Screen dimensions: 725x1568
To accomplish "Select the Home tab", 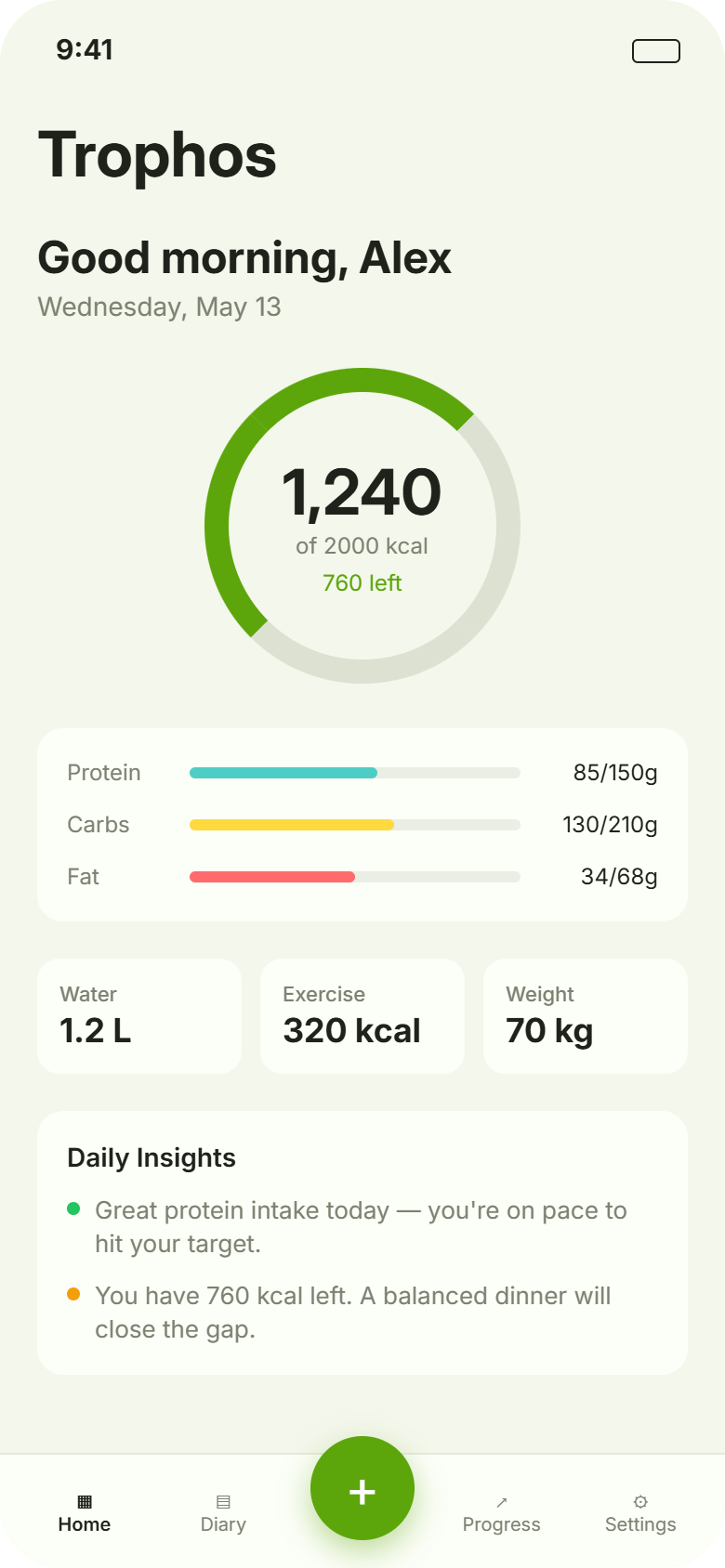I will pyautogui.click(x=85, y=1513).
